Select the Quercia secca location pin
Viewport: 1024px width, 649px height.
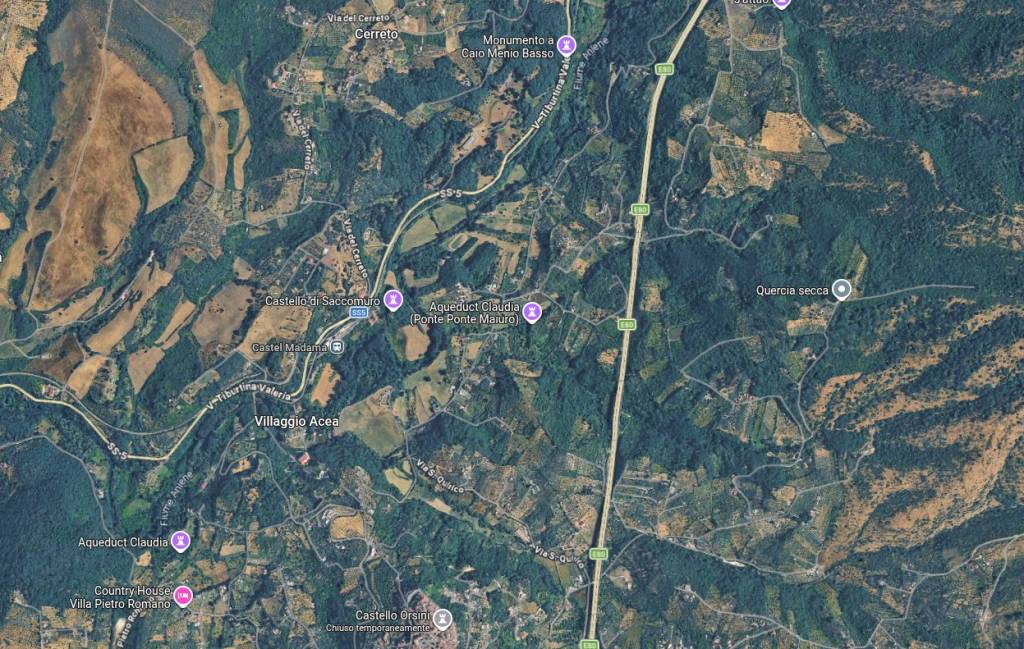pyautogui.click(x=842, y=290)
